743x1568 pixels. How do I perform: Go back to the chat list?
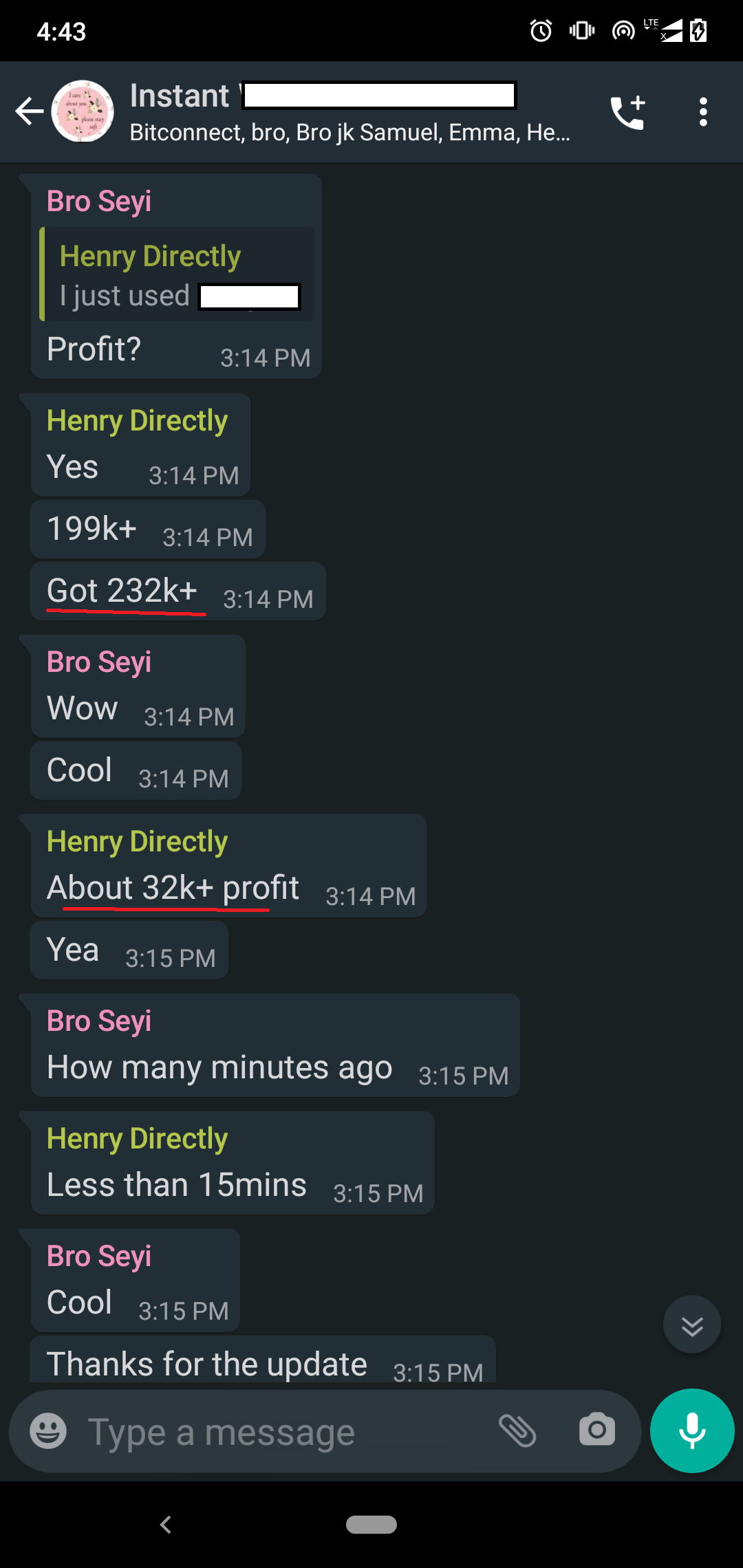click(29, 111)
